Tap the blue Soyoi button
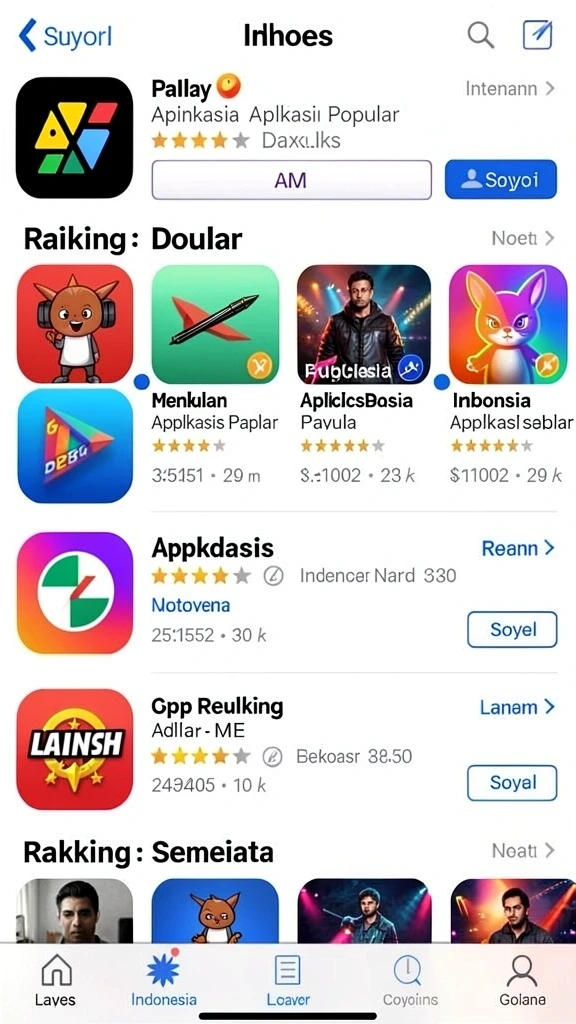Image resolution: width=576 pixels, height=1024 pixels. [x=501, y=180]
